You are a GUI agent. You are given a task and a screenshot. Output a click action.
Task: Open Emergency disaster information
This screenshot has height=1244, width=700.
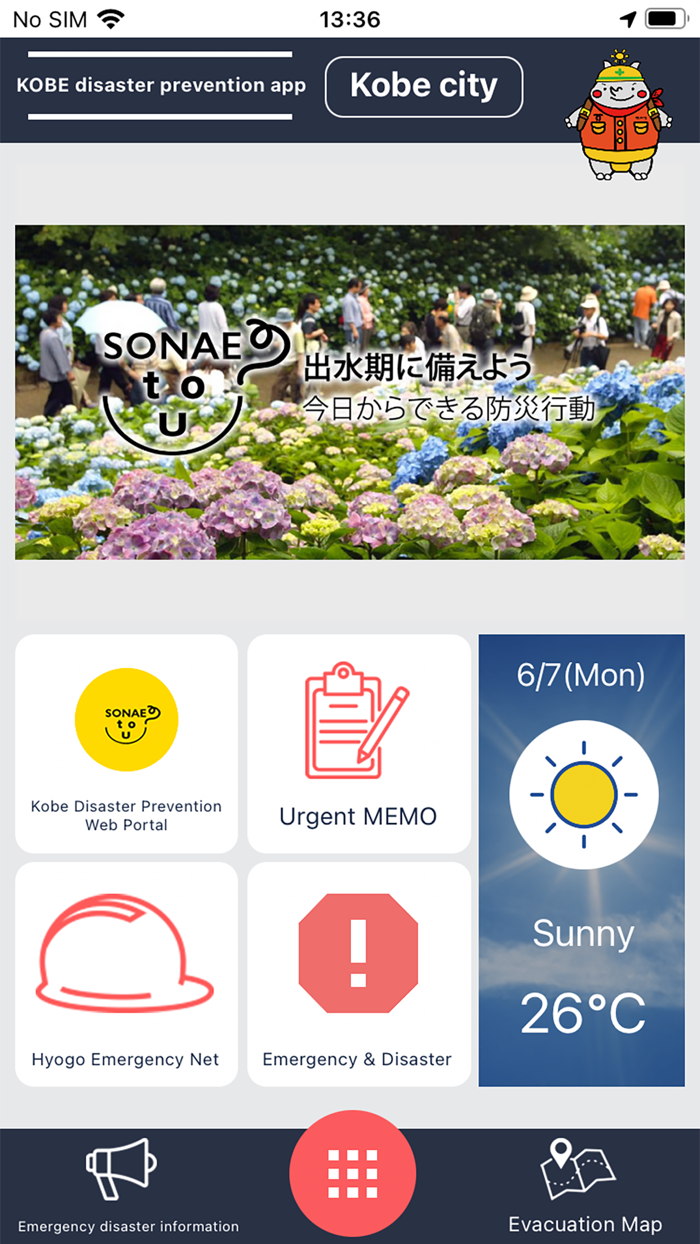(x=128, y=1186)
